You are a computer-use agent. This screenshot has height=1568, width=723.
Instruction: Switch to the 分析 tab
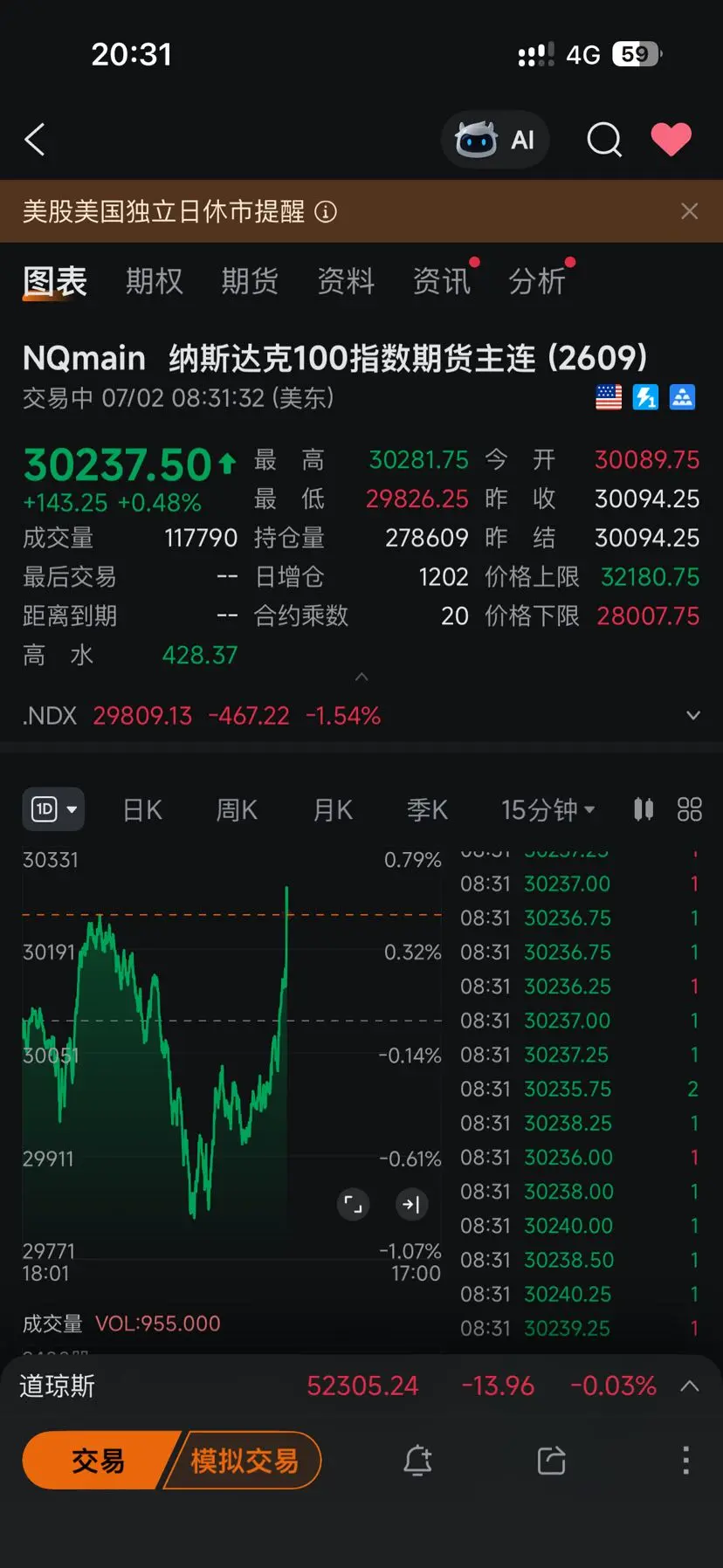tap(537, 281)
